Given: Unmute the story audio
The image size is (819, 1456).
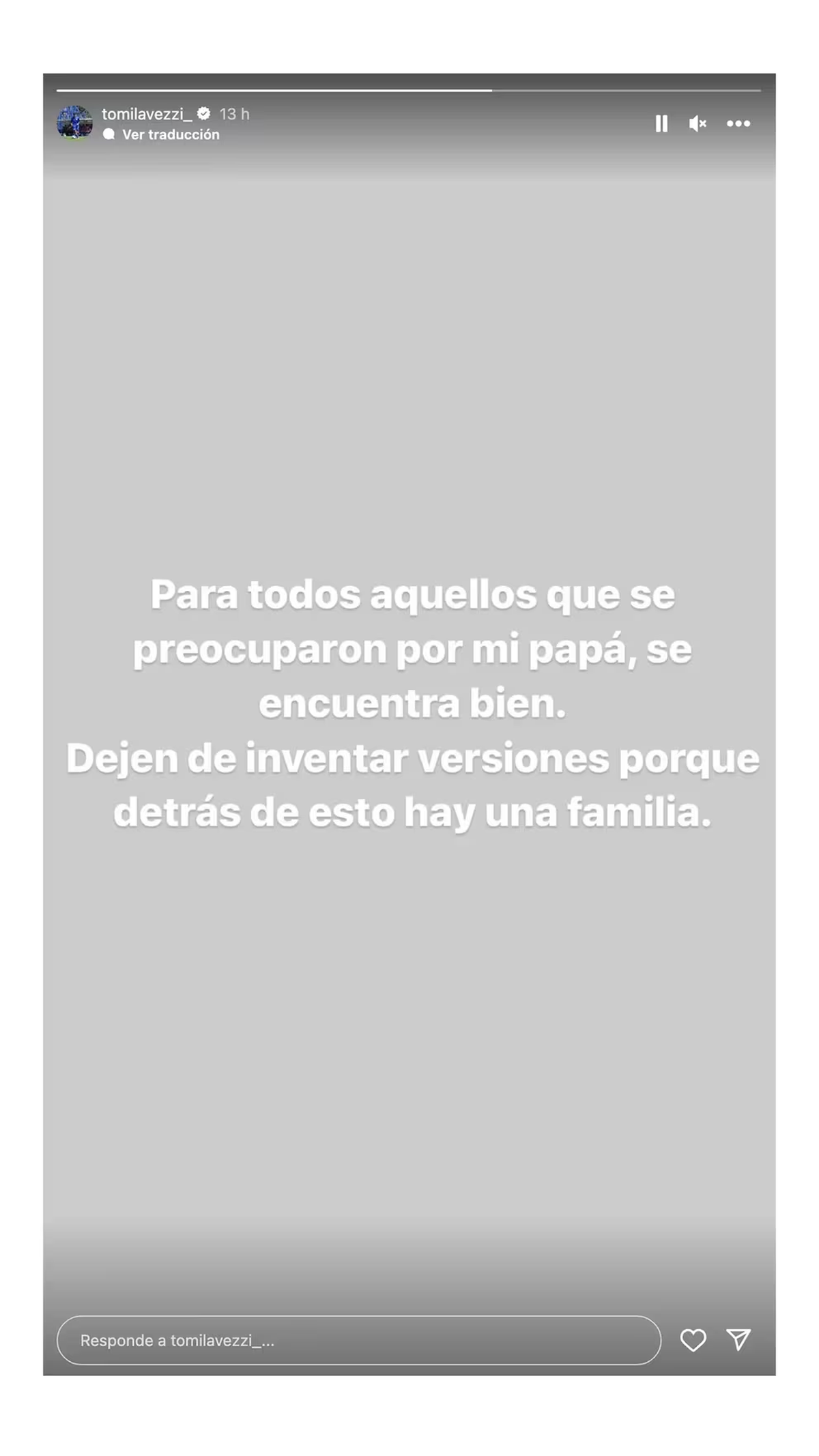Looking at the screenshot, I should click(x=697, y=123).
